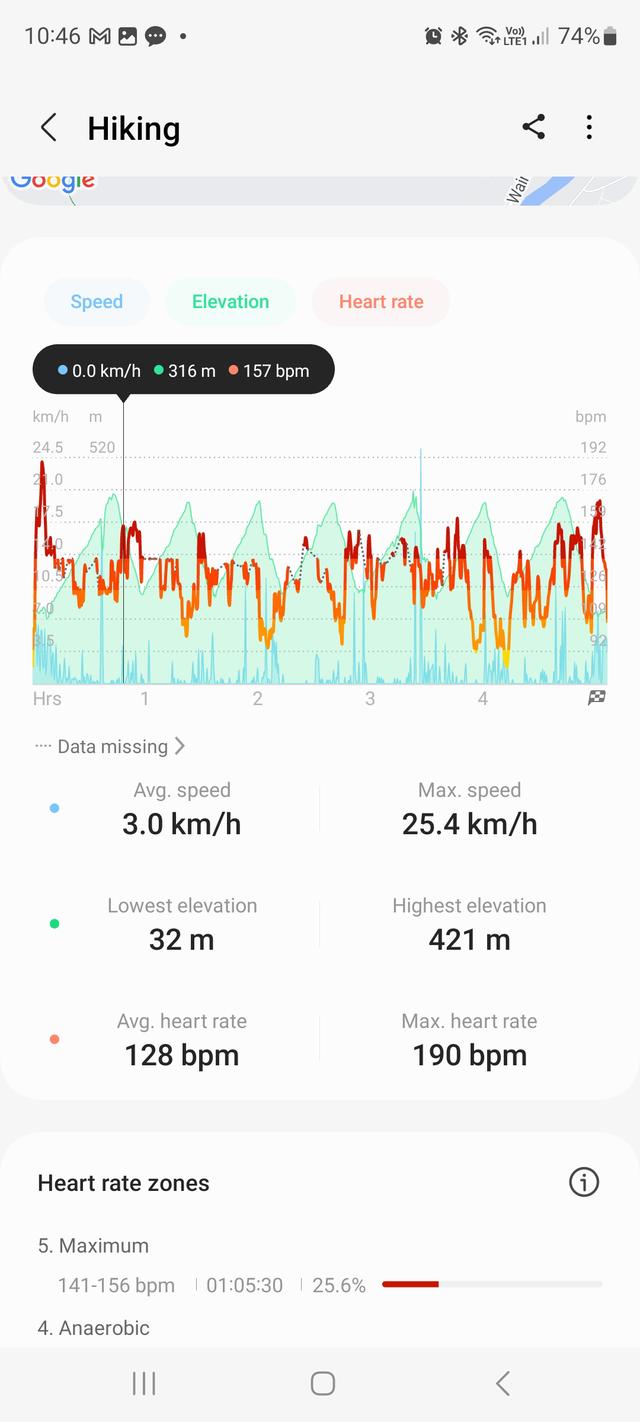Screen dimensions: 640x1422
Task: Toggle the Elevation chart filter
Action: click(230, 302)
